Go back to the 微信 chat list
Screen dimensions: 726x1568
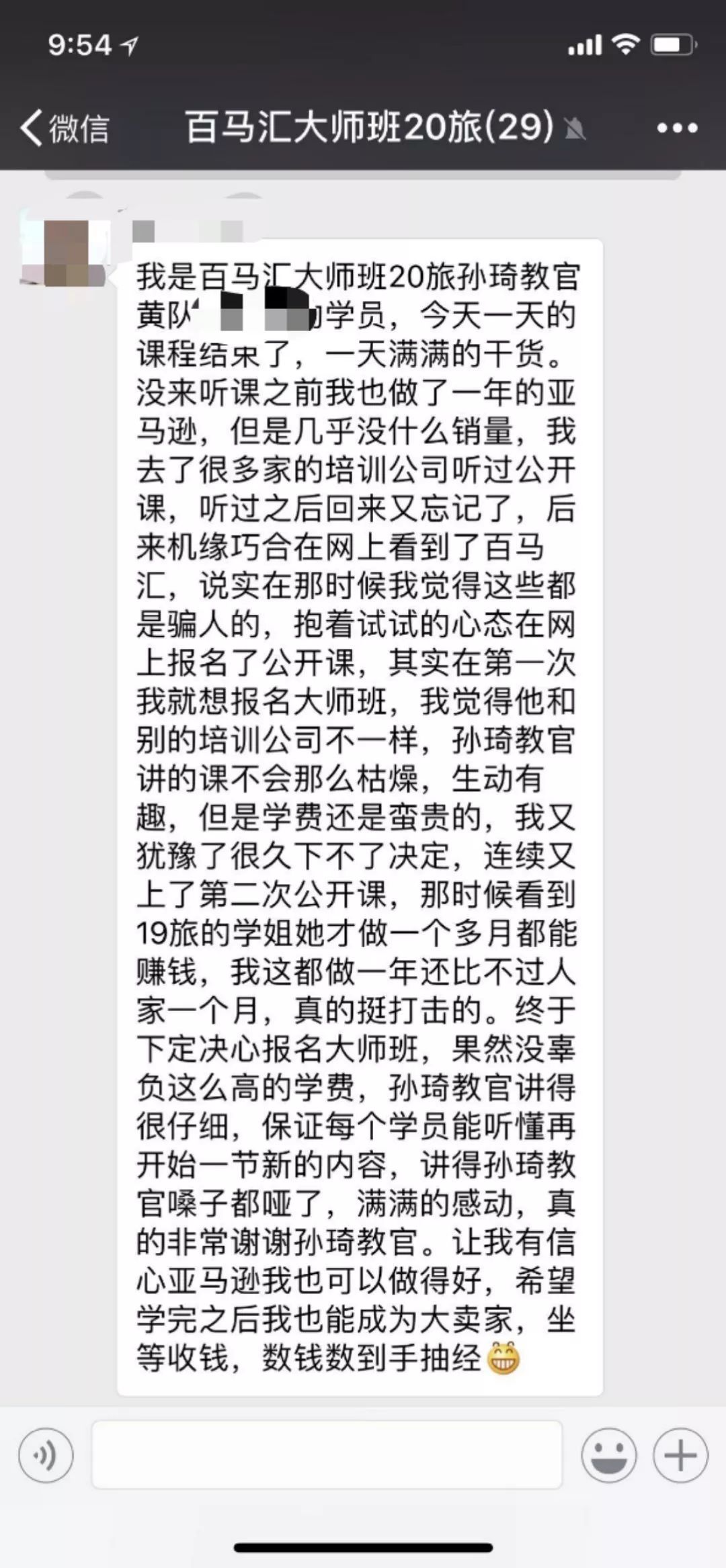click(64, 128)
